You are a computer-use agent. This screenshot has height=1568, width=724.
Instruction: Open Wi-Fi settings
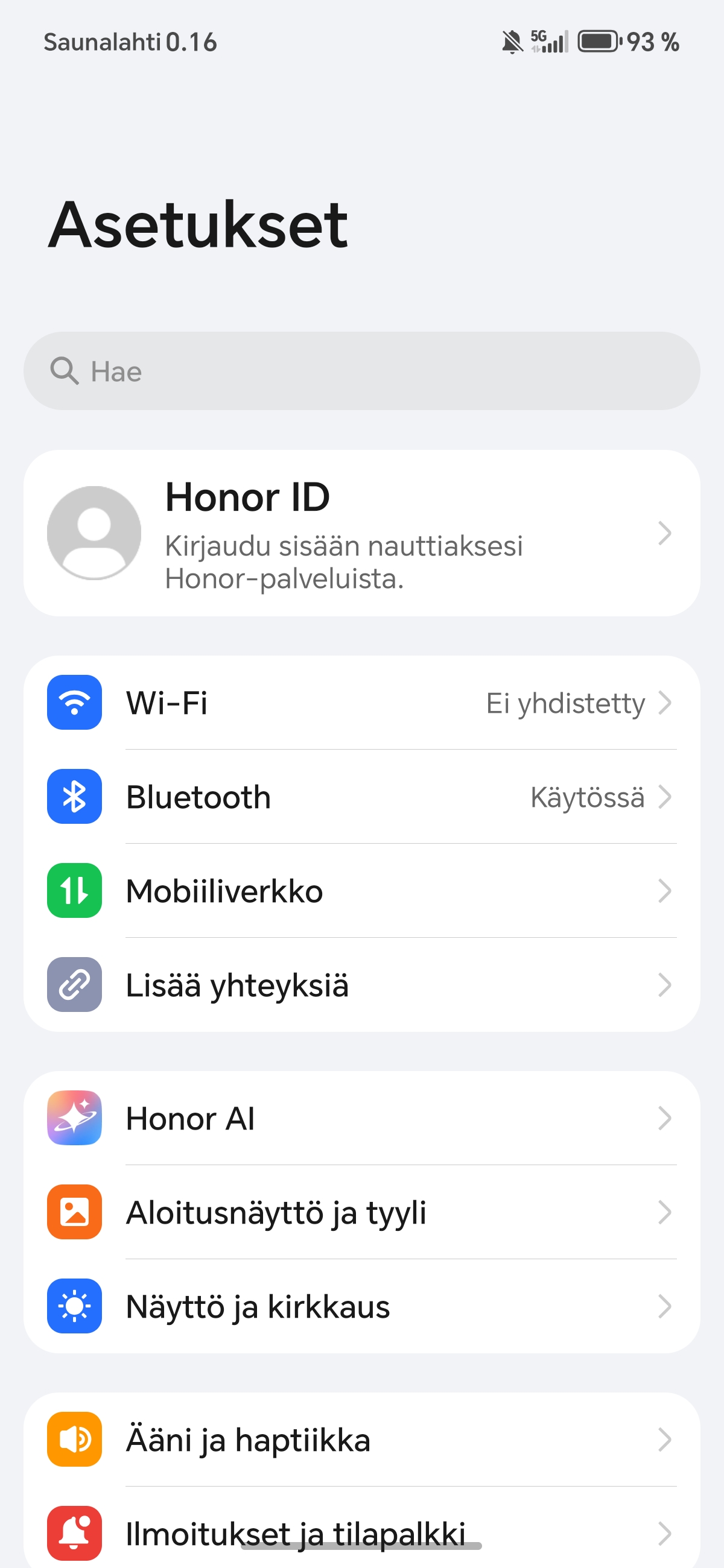click(361, 703)
